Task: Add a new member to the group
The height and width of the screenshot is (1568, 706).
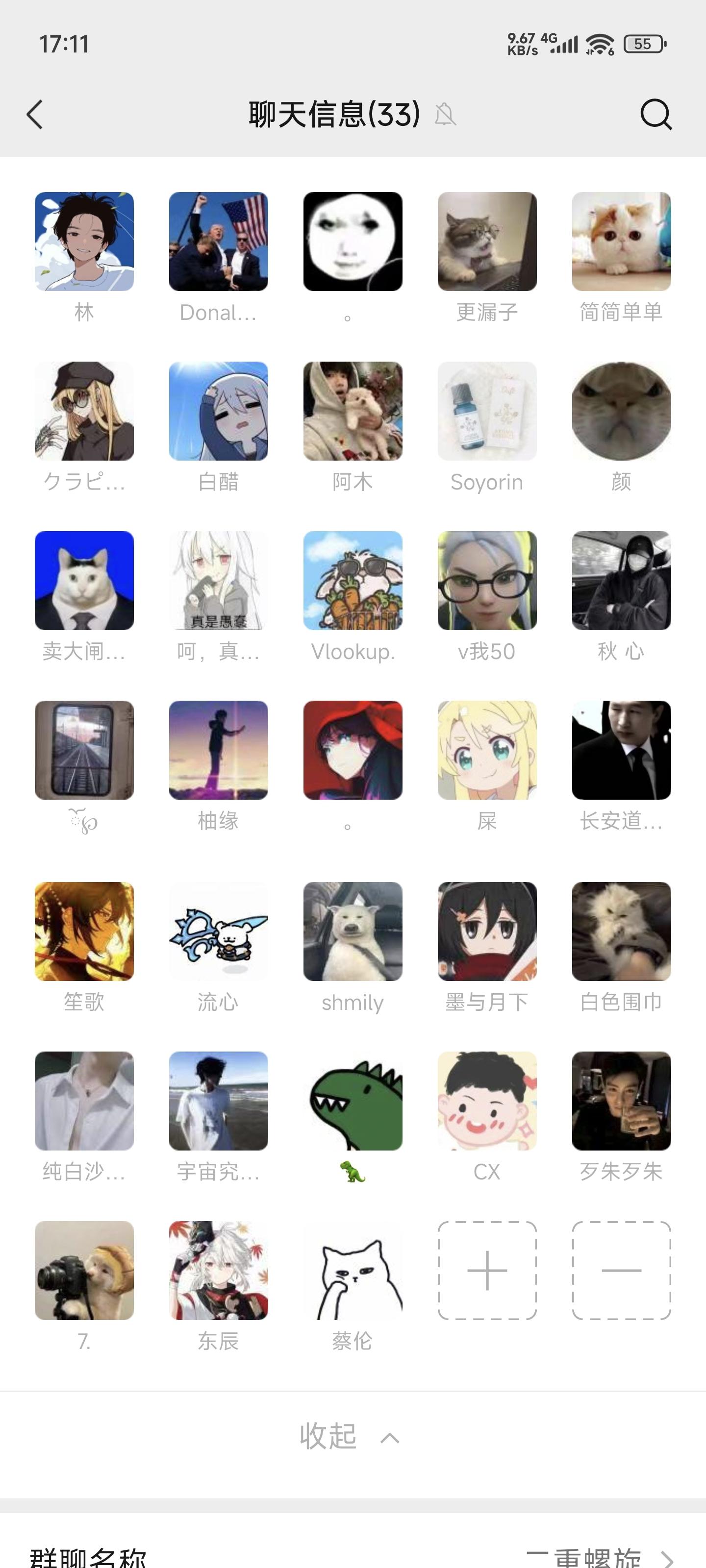Action: coord(487,1271)
